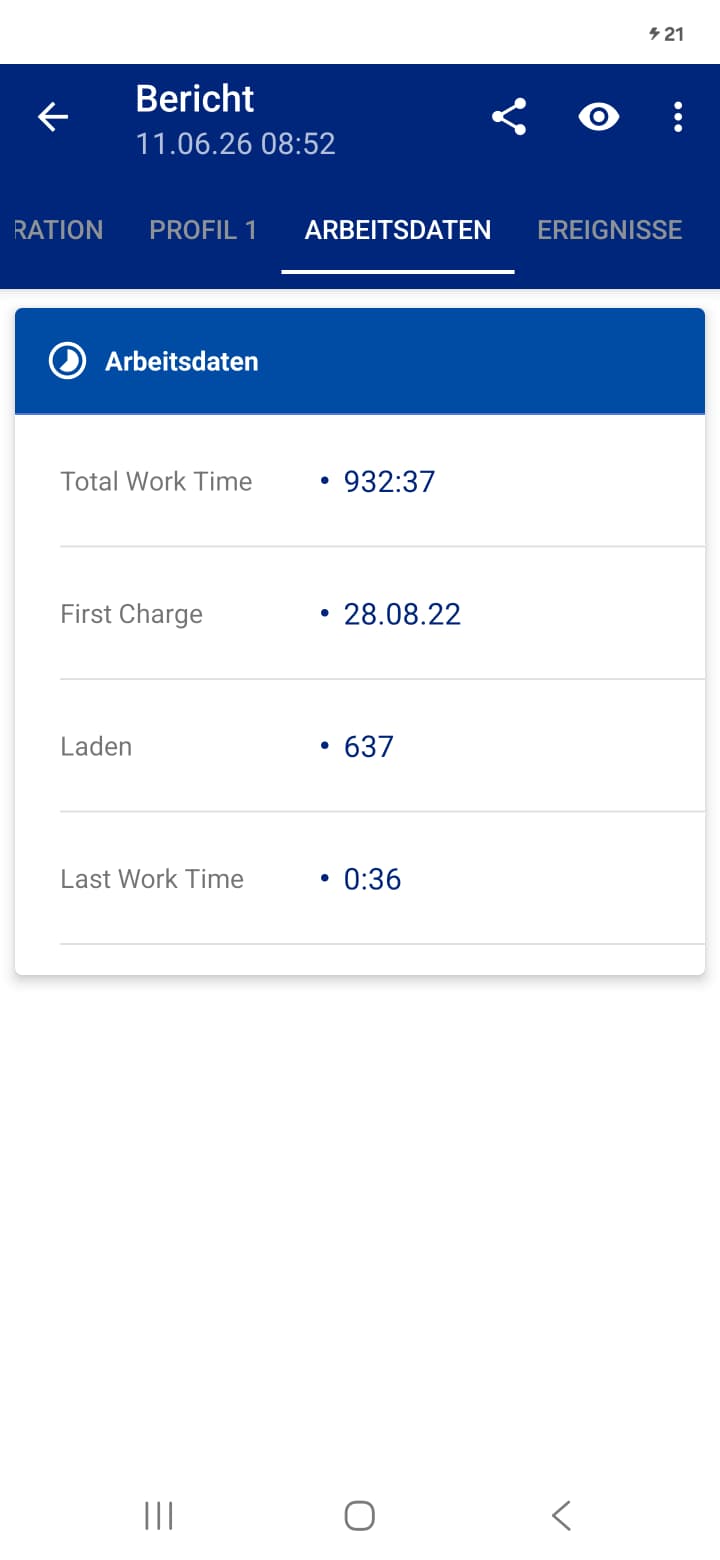Share this report

click(x=509, y=118)
